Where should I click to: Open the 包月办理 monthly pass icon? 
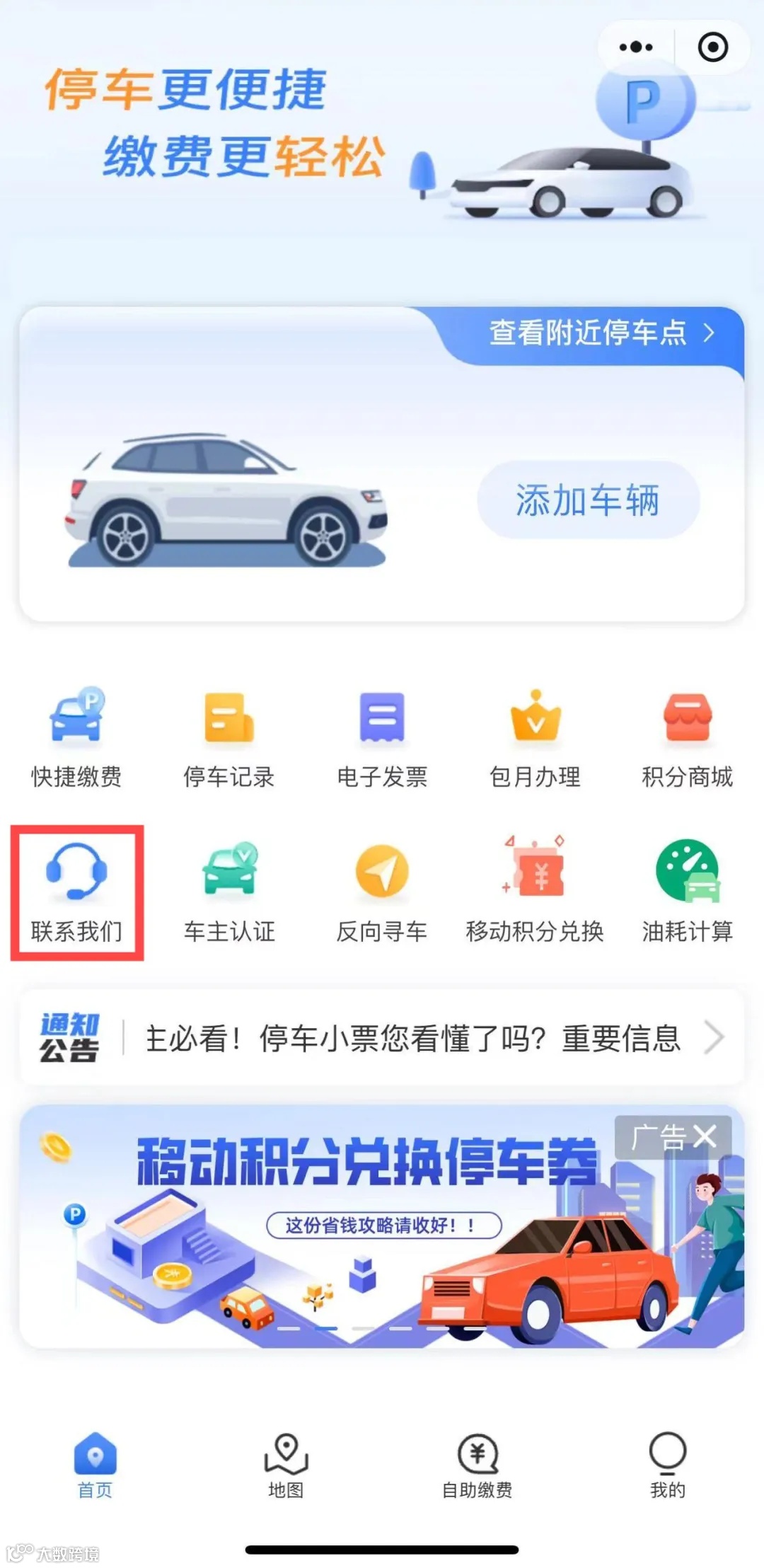[x=534, y=736]
